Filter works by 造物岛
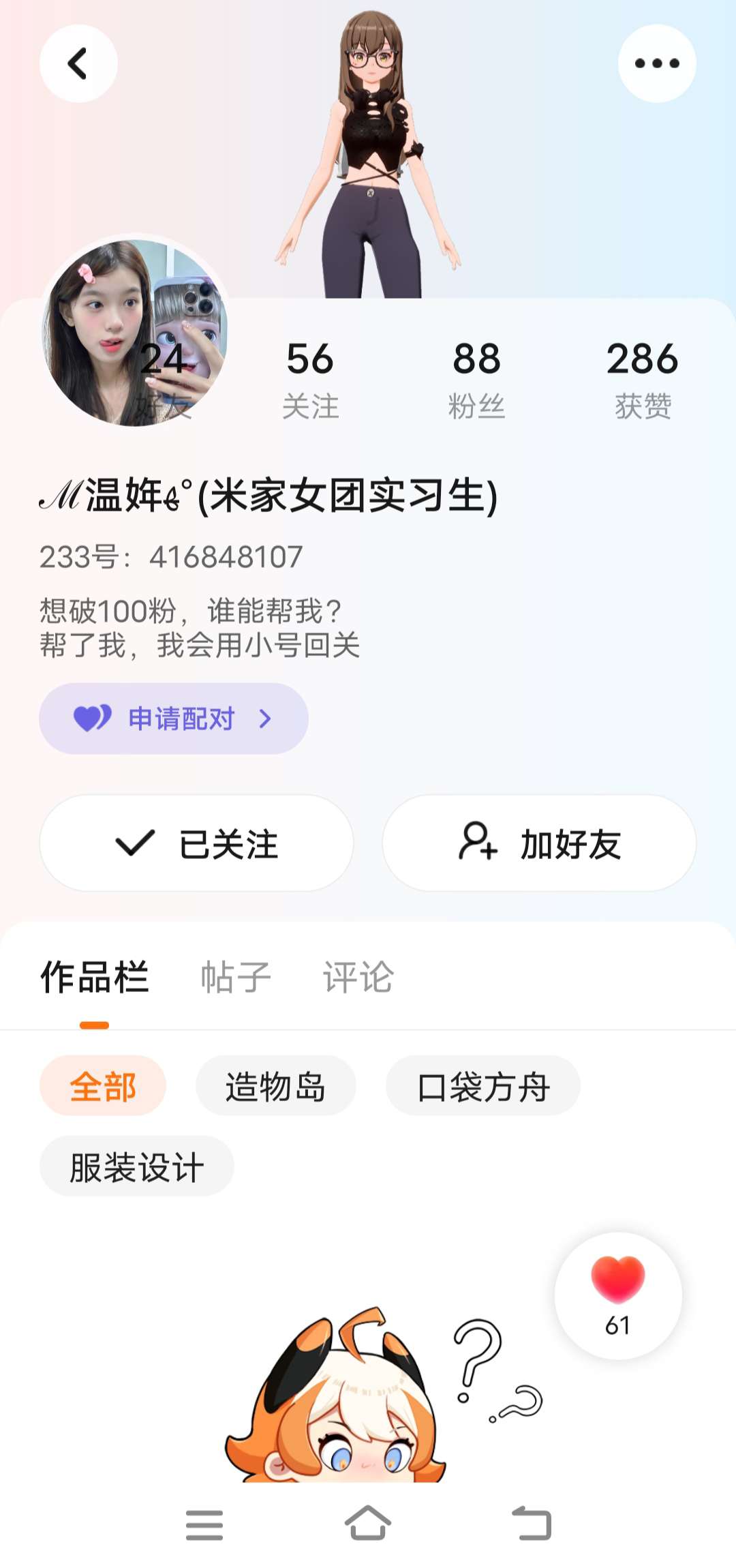This screenshot has height=1568, width=736. [275, 1086]
